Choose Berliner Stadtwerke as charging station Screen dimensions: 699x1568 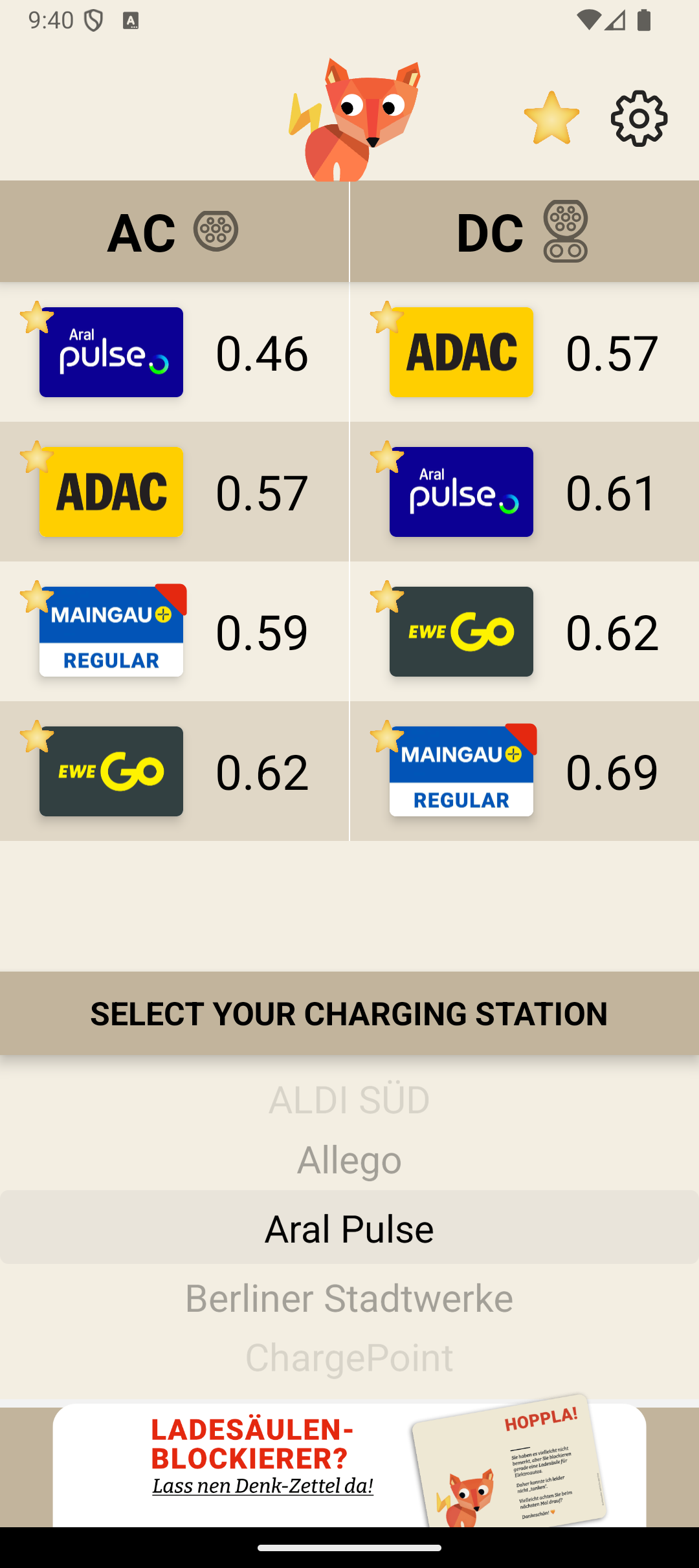coord(349,1298)
